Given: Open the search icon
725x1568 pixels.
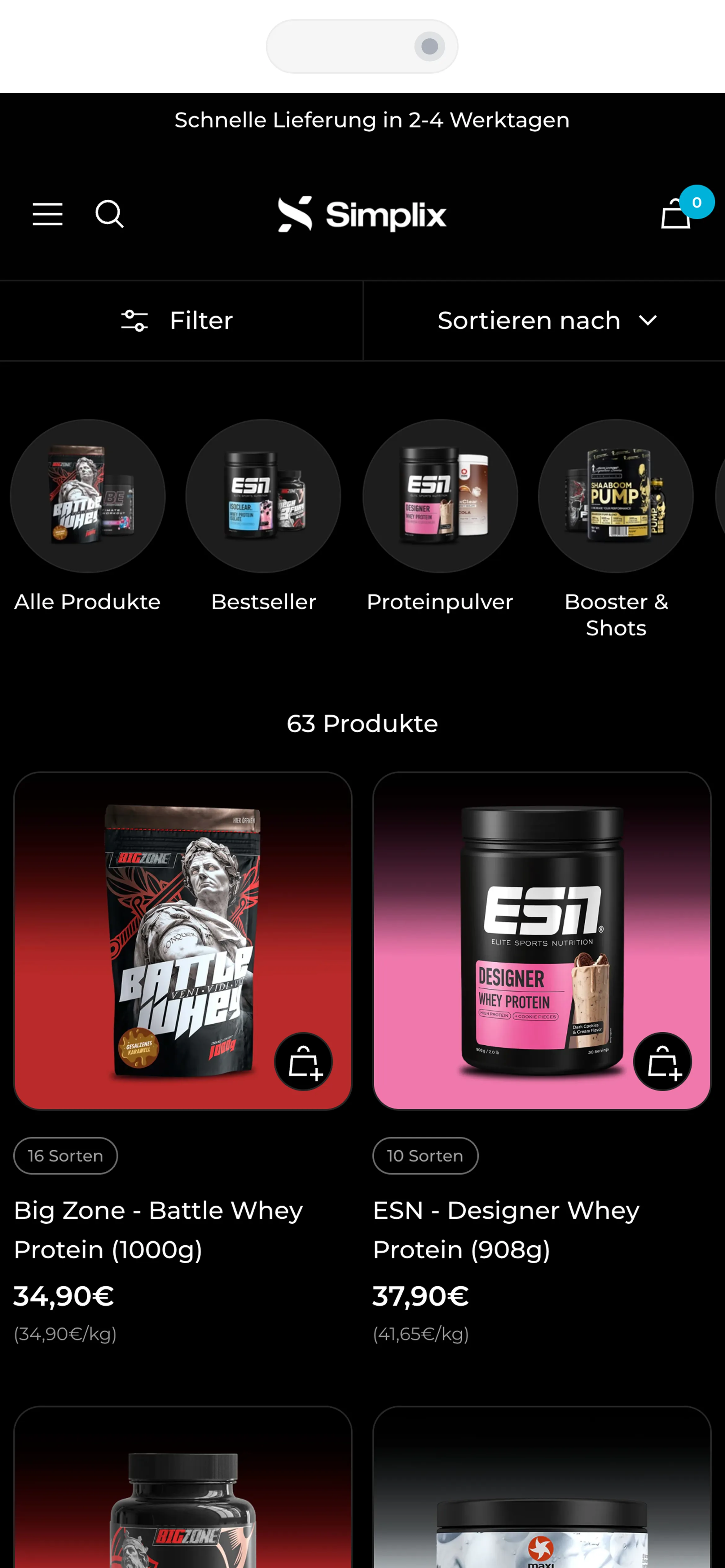Looking at the screenshot, I should click(x=110, y=214).
